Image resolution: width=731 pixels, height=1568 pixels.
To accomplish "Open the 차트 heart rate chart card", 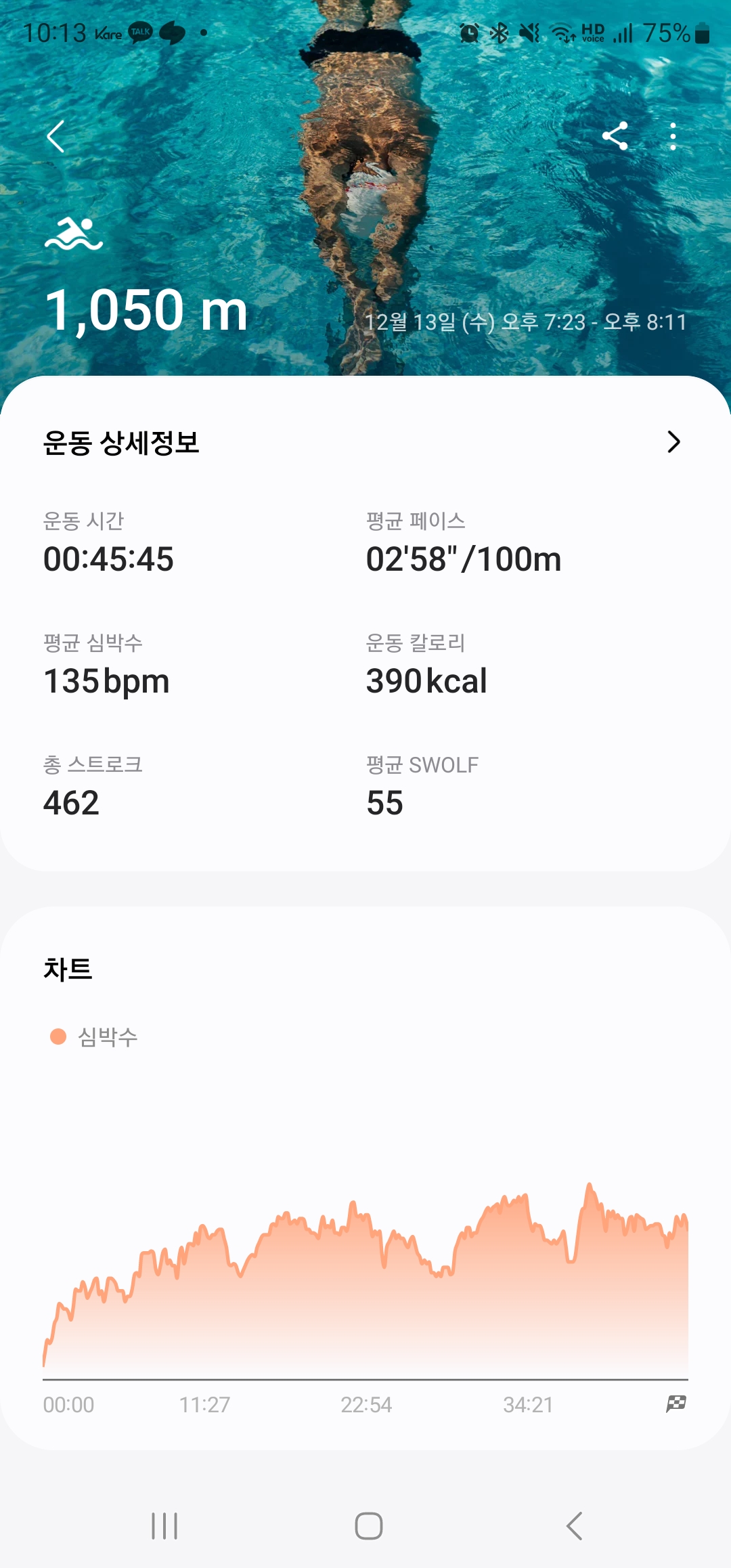I will (365, 1178).
